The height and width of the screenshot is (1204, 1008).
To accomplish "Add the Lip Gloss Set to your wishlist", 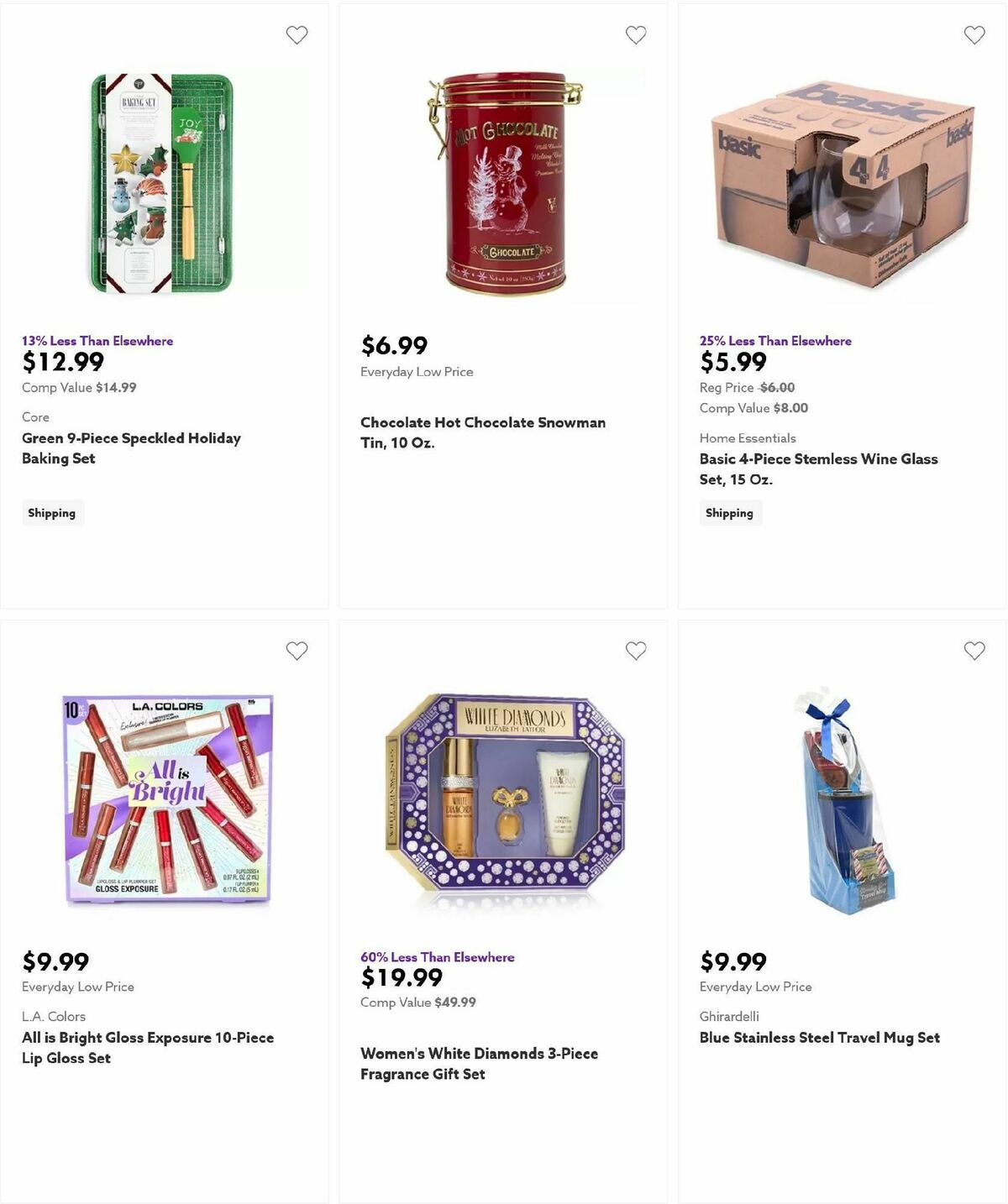I will click(296, 650).
